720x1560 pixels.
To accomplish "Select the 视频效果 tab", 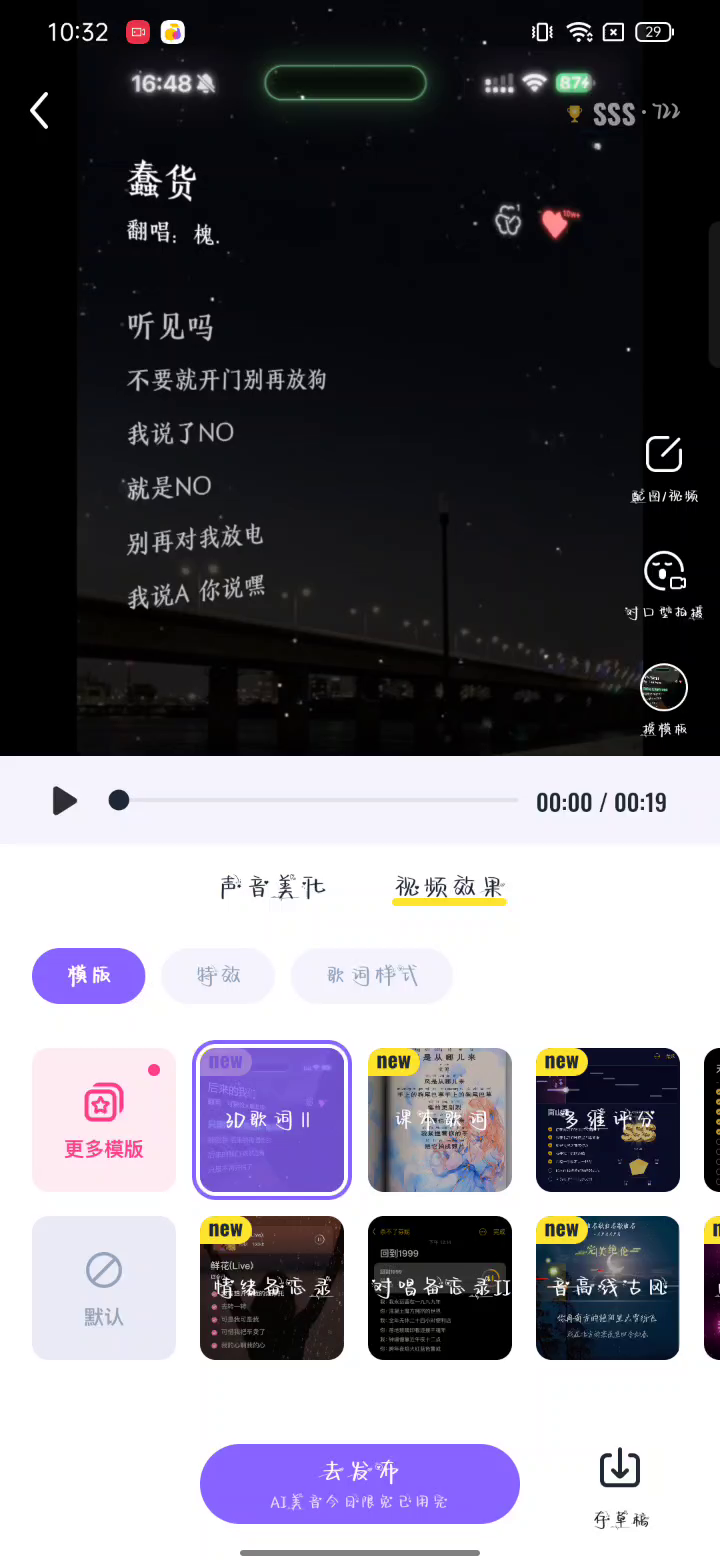I will (x=450, y=887).
